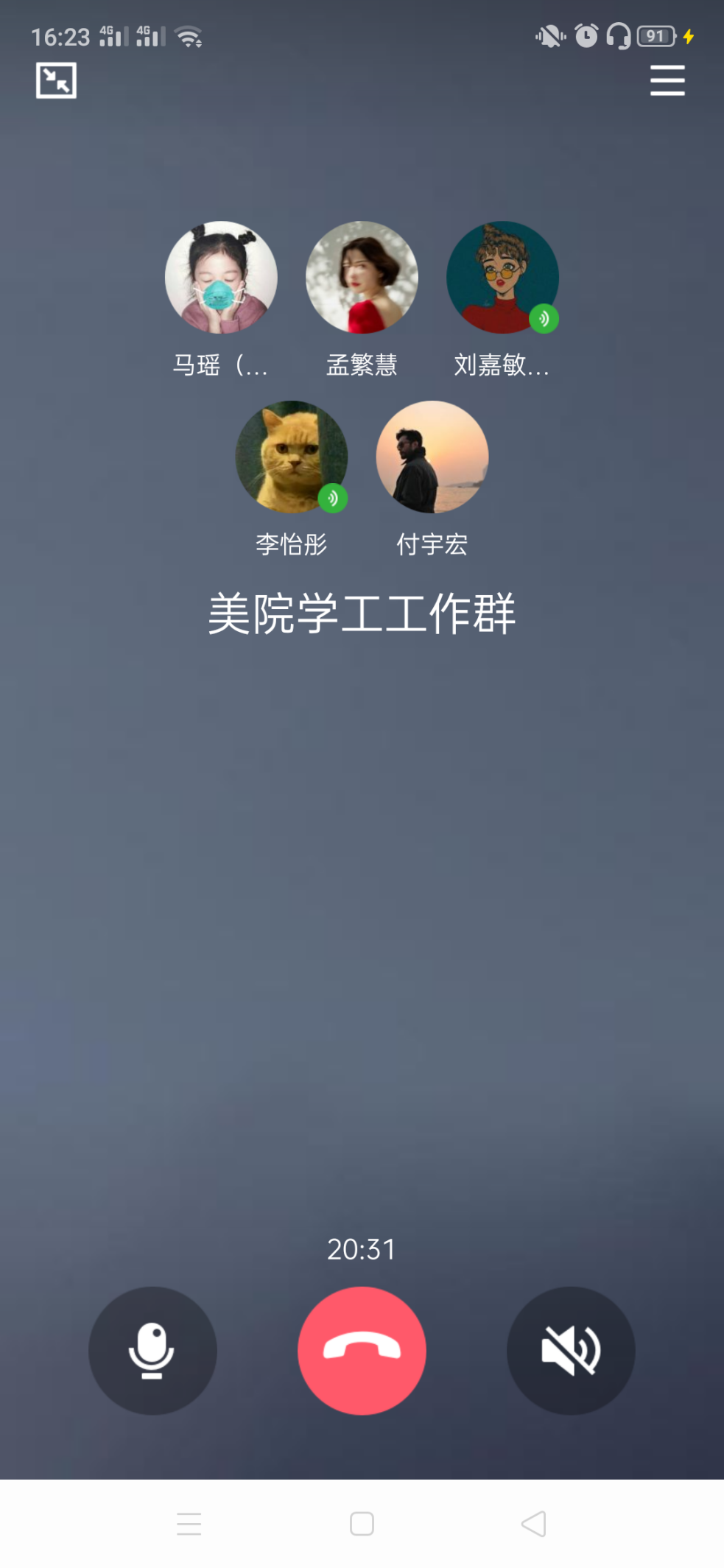Select 付宇宏's avatar
Viewport: 724px width, 1568px height.
432,457
